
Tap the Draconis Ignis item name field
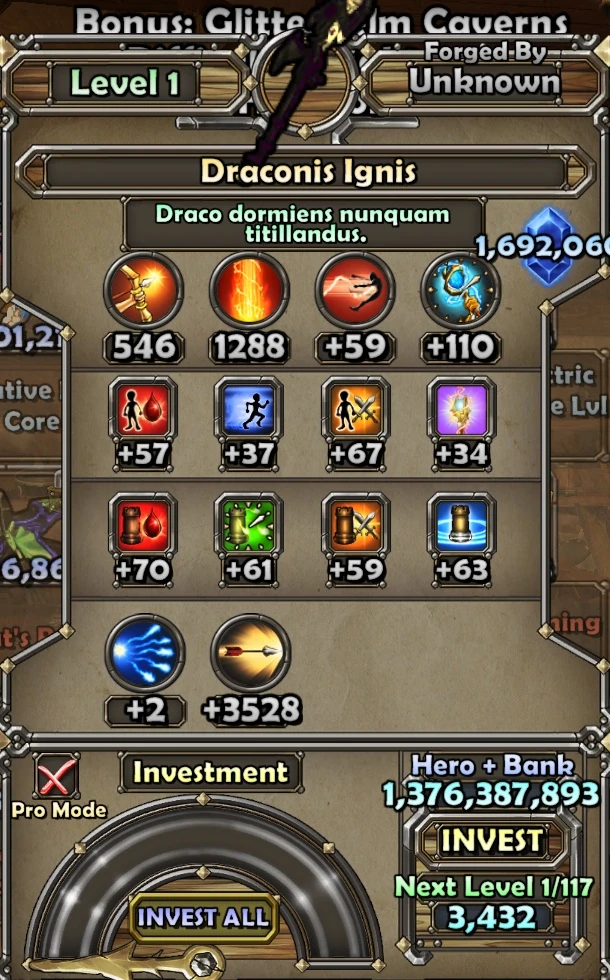(306, 171)
